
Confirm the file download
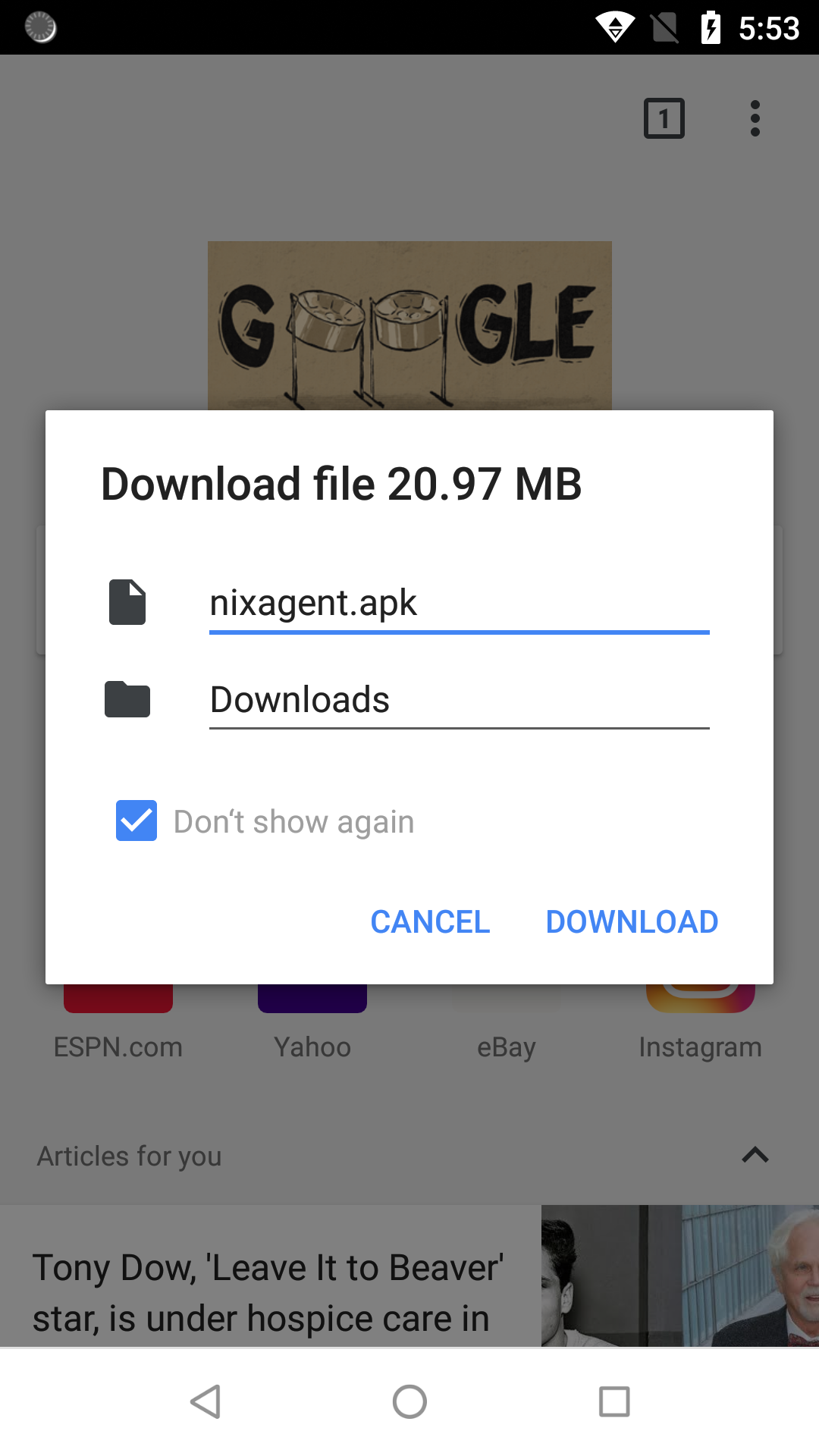[632, 922]
